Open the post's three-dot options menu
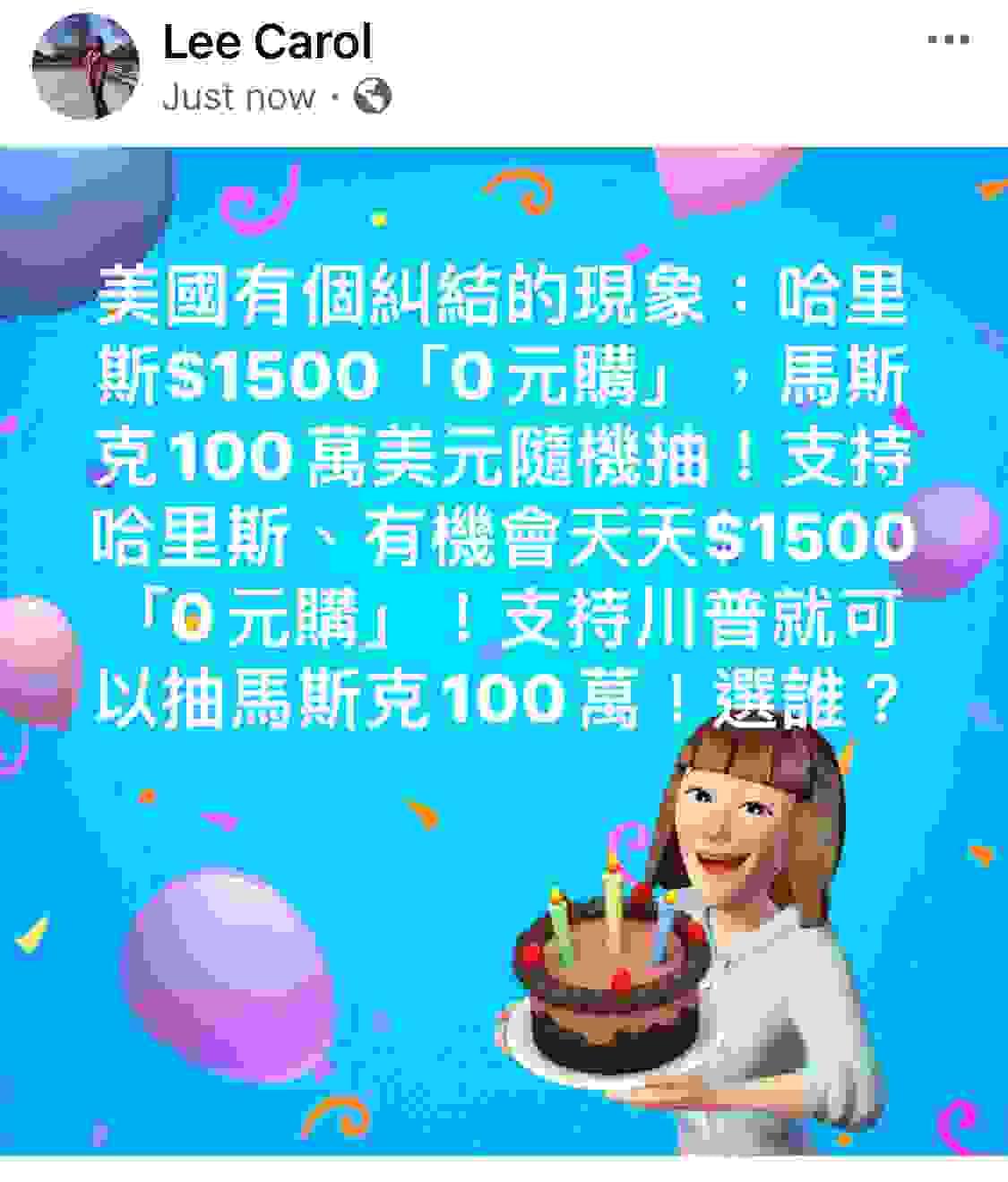The width and height of the screenshot is (1008, 1182). tap(948, 40)
